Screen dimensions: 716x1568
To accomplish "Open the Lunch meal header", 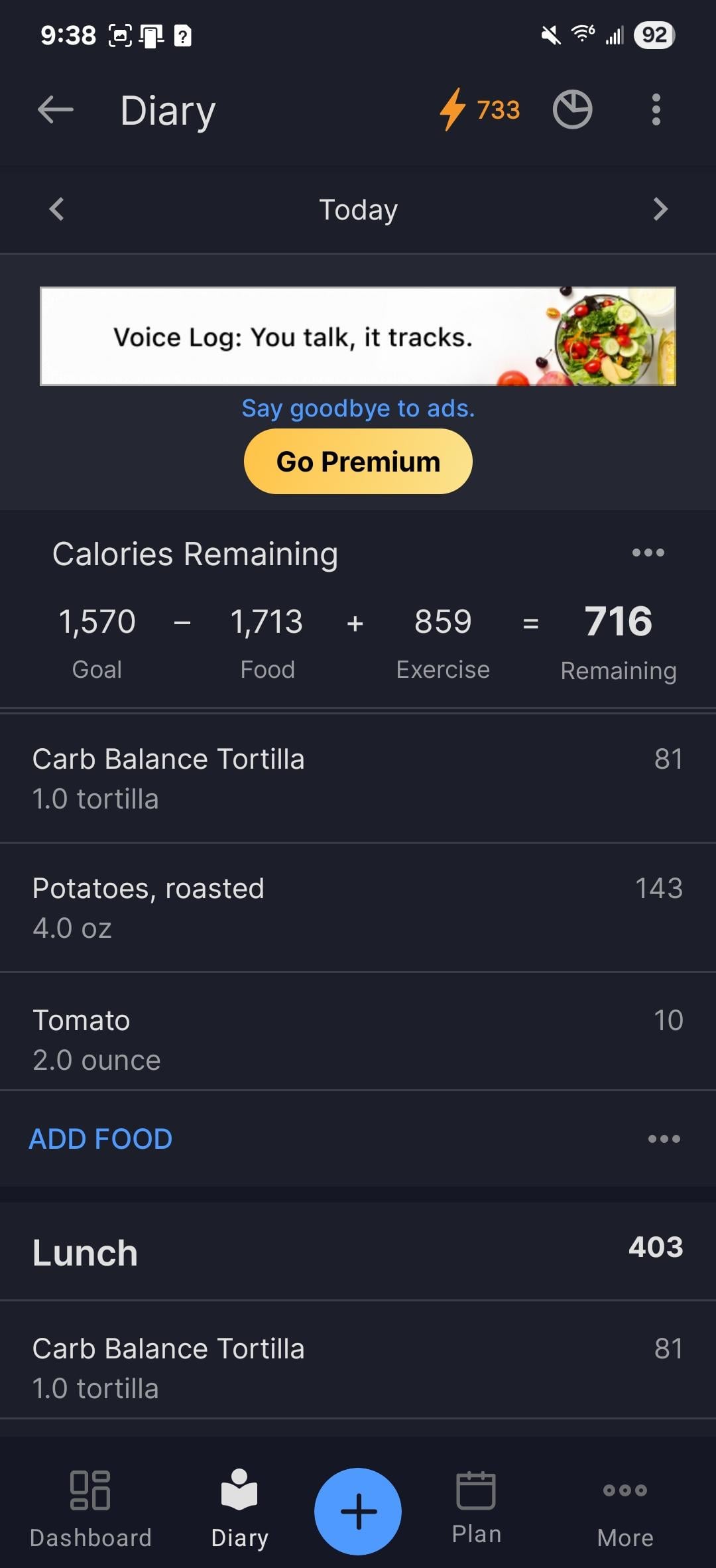I will pos(358,1252).
